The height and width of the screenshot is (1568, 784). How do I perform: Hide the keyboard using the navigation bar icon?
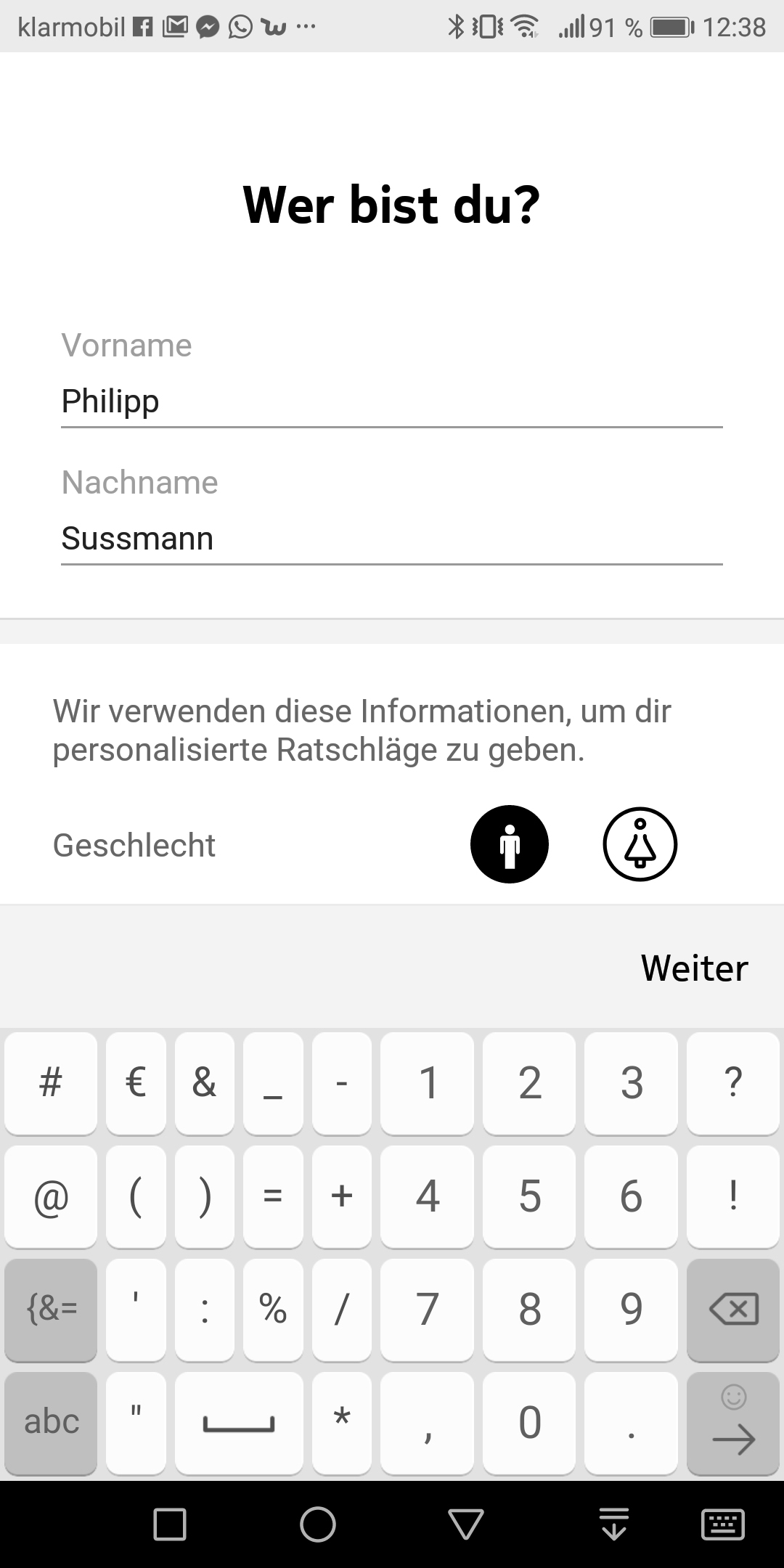tap(614, 1524)
